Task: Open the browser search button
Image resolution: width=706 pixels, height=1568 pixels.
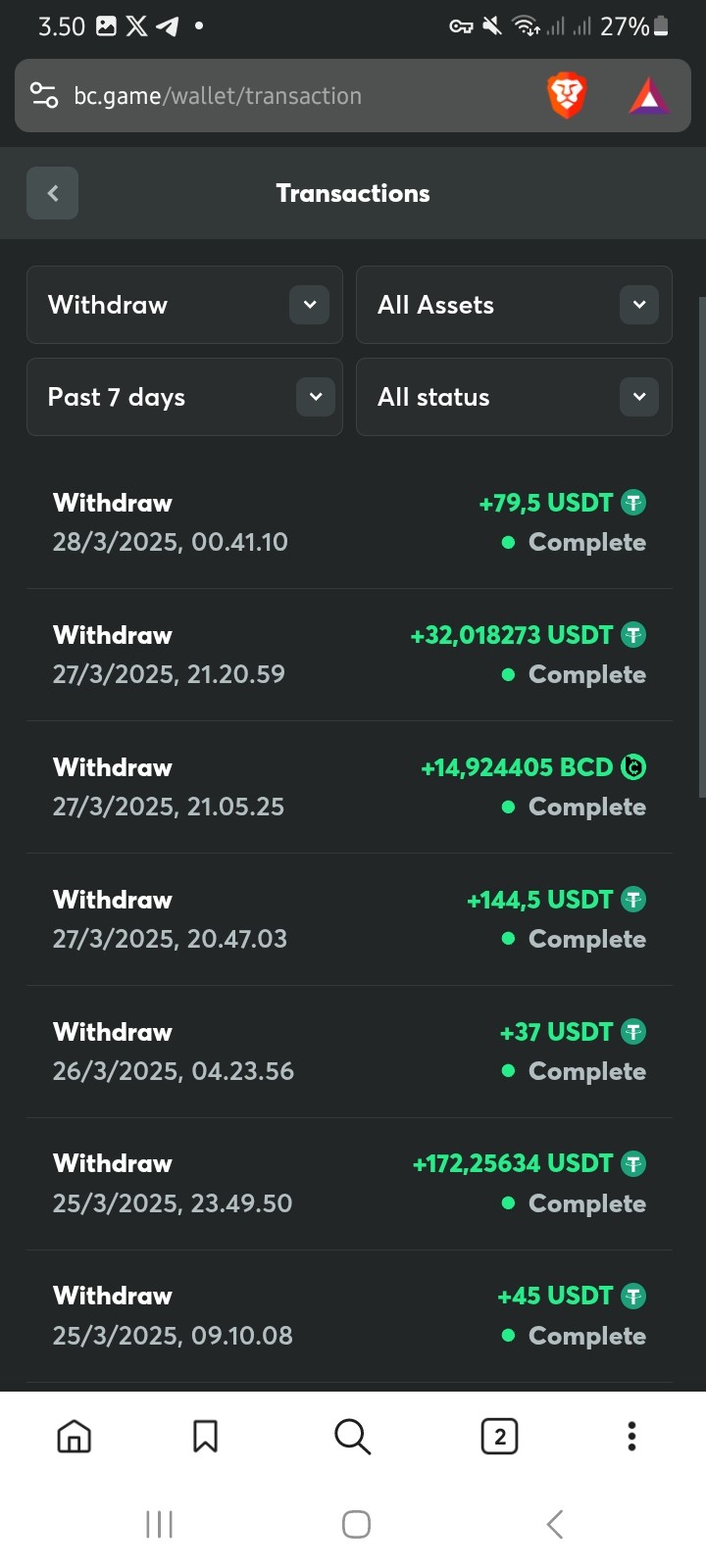Action: click(x=352, y=1437)
